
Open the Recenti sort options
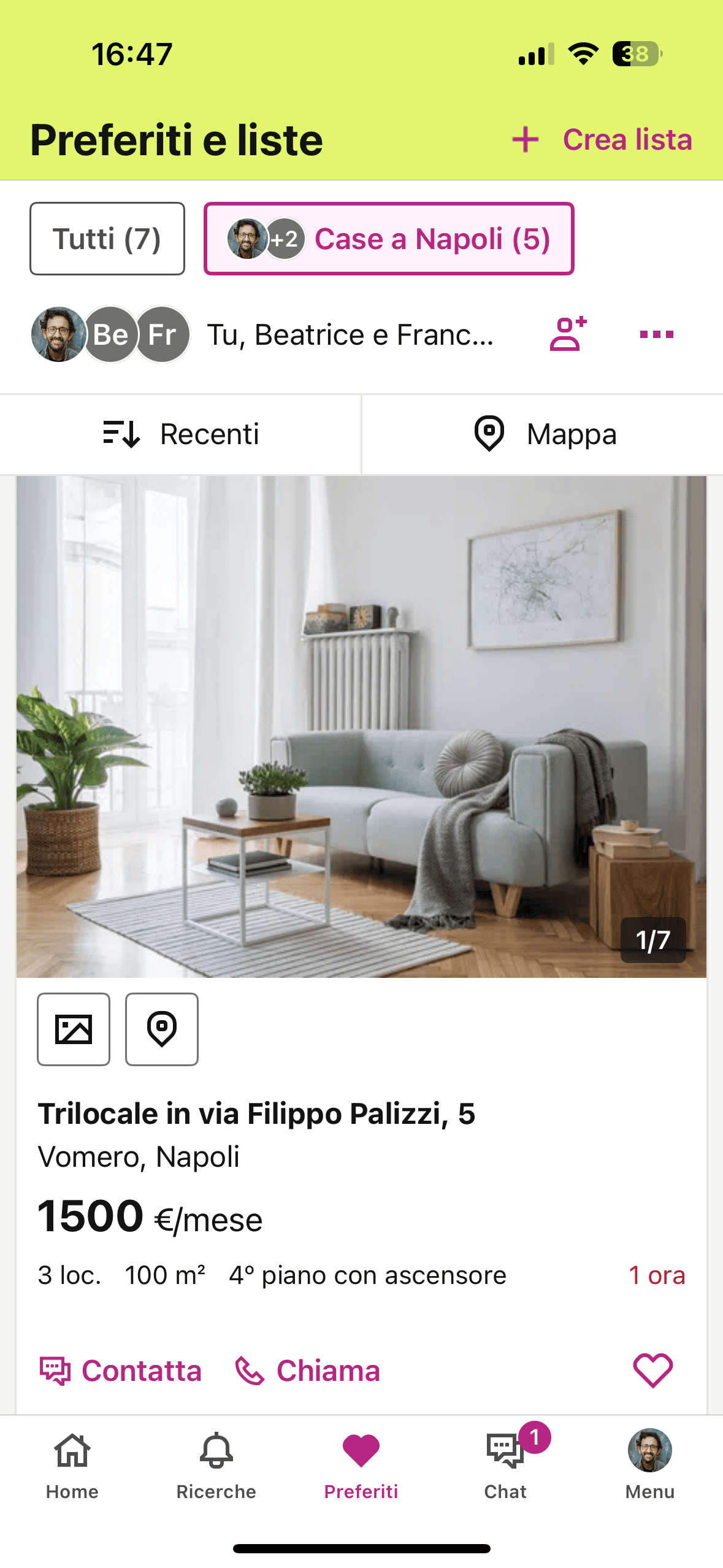[181, 434]
